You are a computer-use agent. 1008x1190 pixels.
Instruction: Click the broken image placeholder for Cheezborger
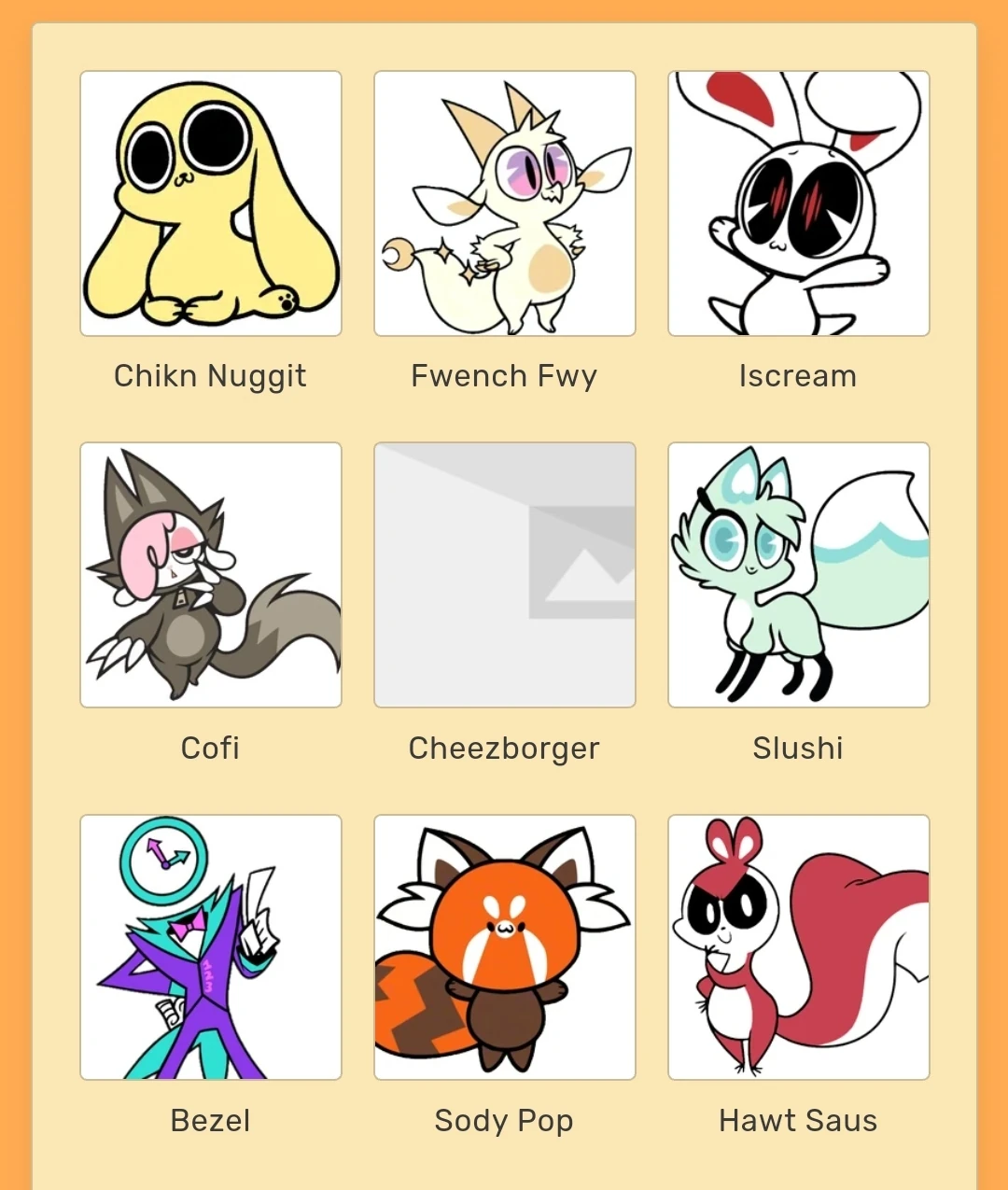coord(504,574)
